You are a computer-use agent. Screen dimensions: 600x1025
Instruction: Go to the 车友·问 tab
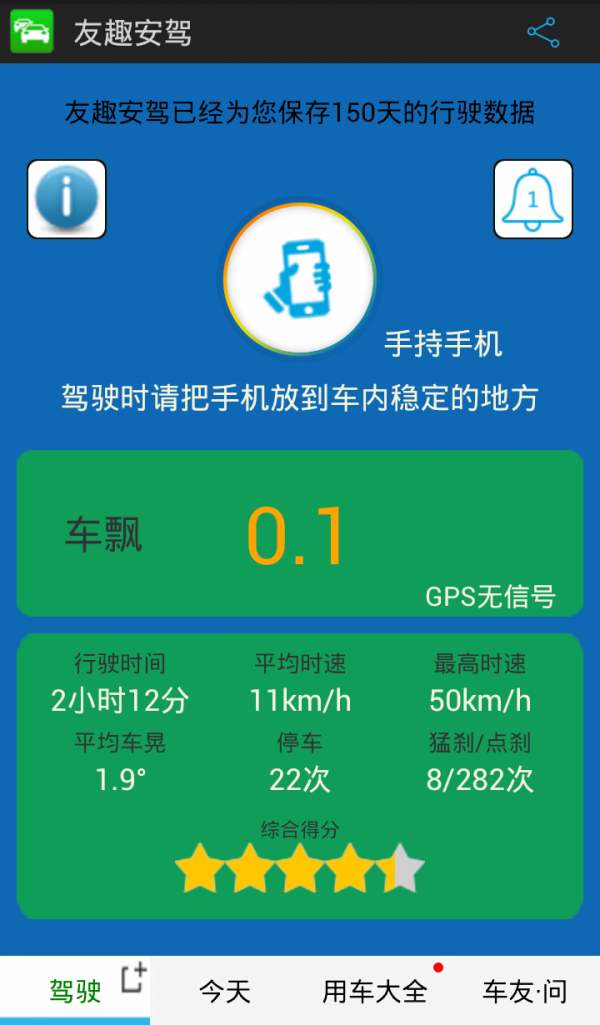[x=524, y=991]
